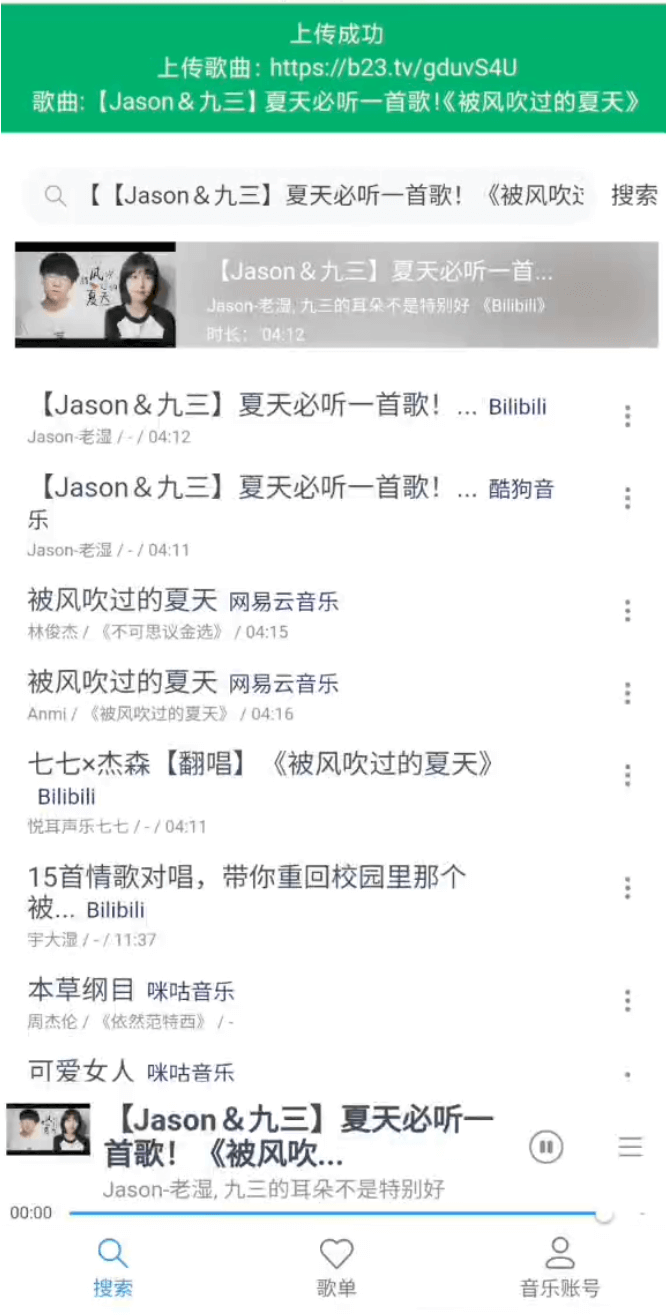
Task: Open more options for the 七七×杰森 result
Action: point(628,775)
